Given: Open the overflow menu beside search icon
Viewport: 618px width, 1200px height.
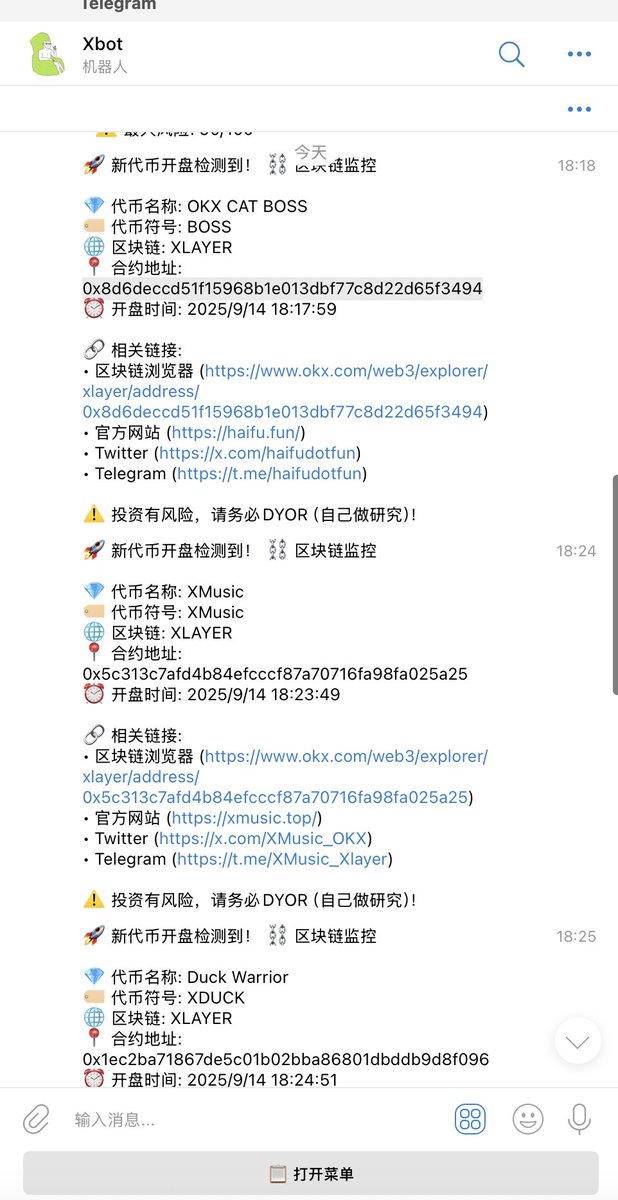Looking at the screenshot, I should coord(579,54).
